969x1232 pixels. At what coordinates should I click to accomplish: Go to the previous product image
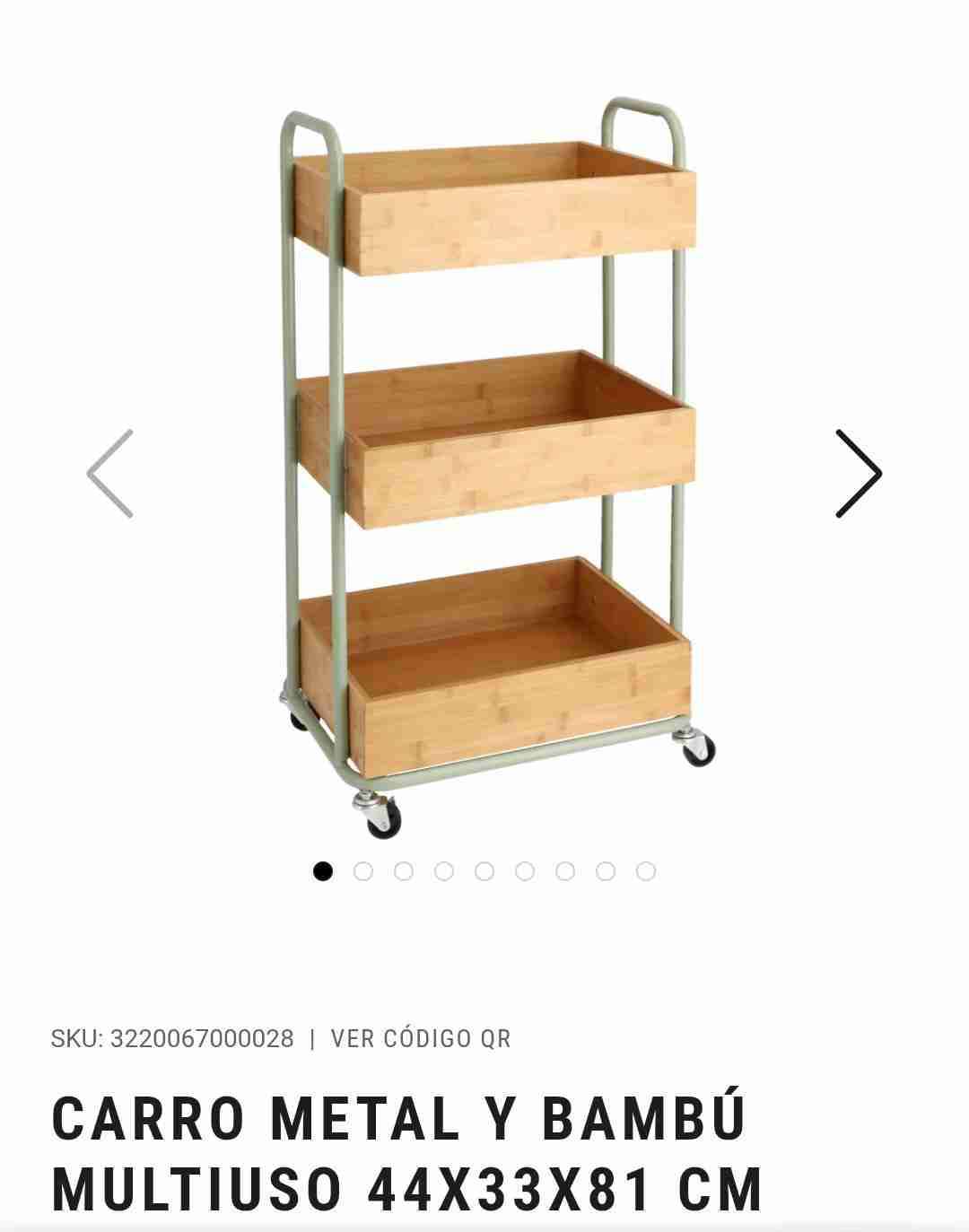click(x=110, y=474)
